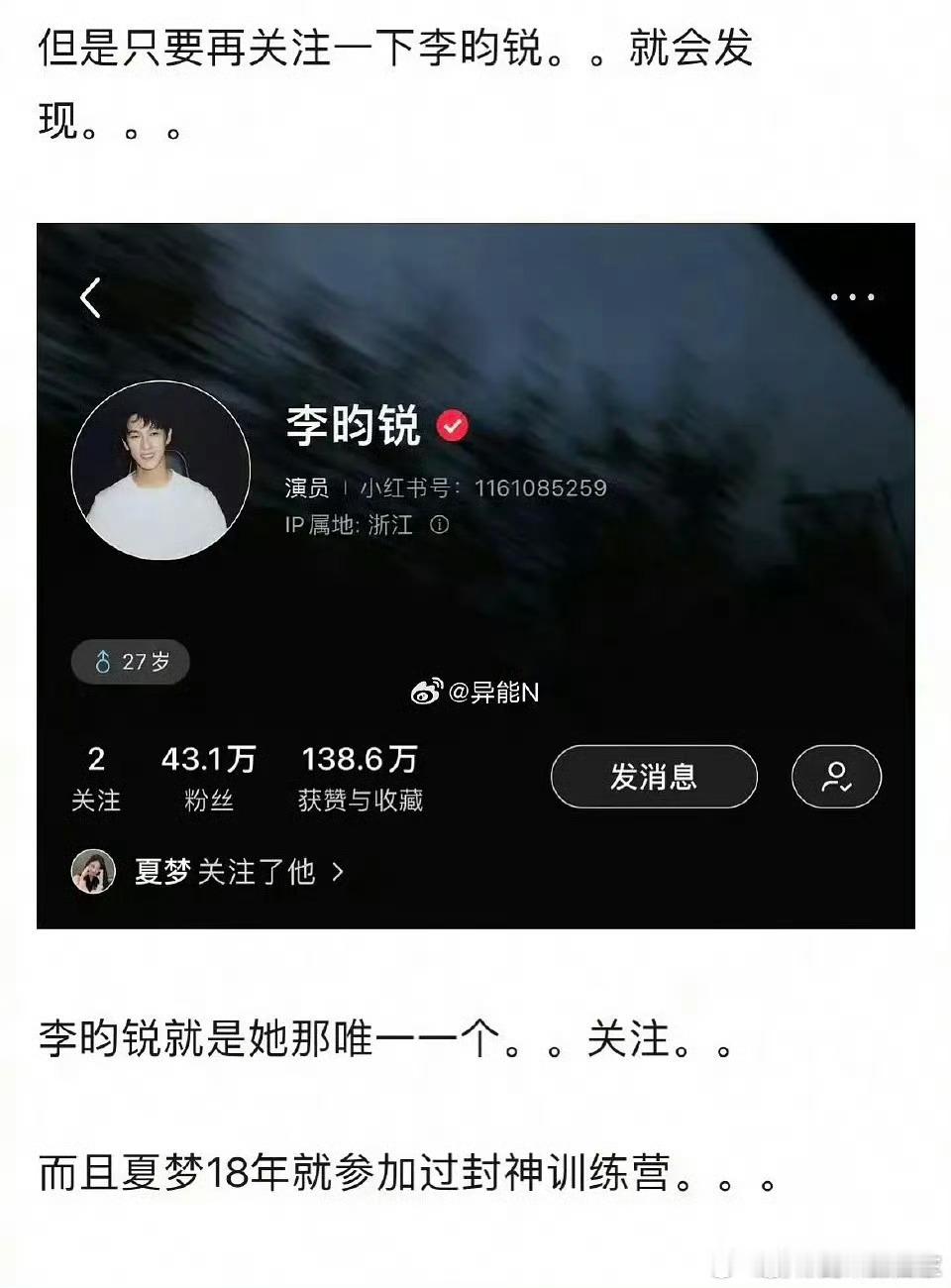The height and width of the screenshot is (1288, 951).
Task: Click the 关注 following count
Action: [95, 778]
